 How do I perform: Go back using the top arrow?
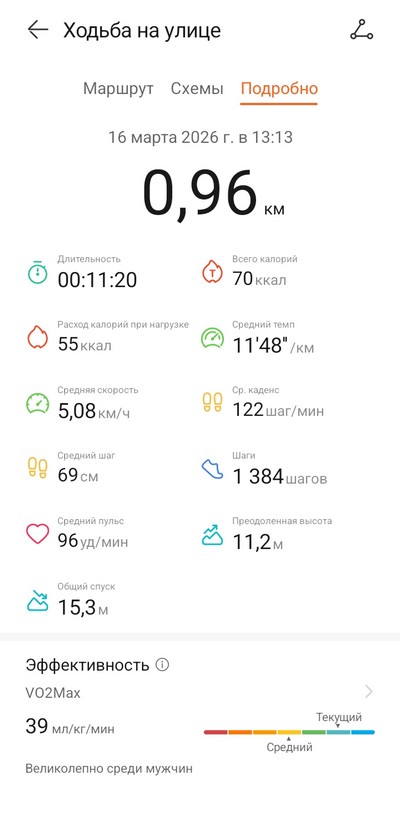[38, 30]
